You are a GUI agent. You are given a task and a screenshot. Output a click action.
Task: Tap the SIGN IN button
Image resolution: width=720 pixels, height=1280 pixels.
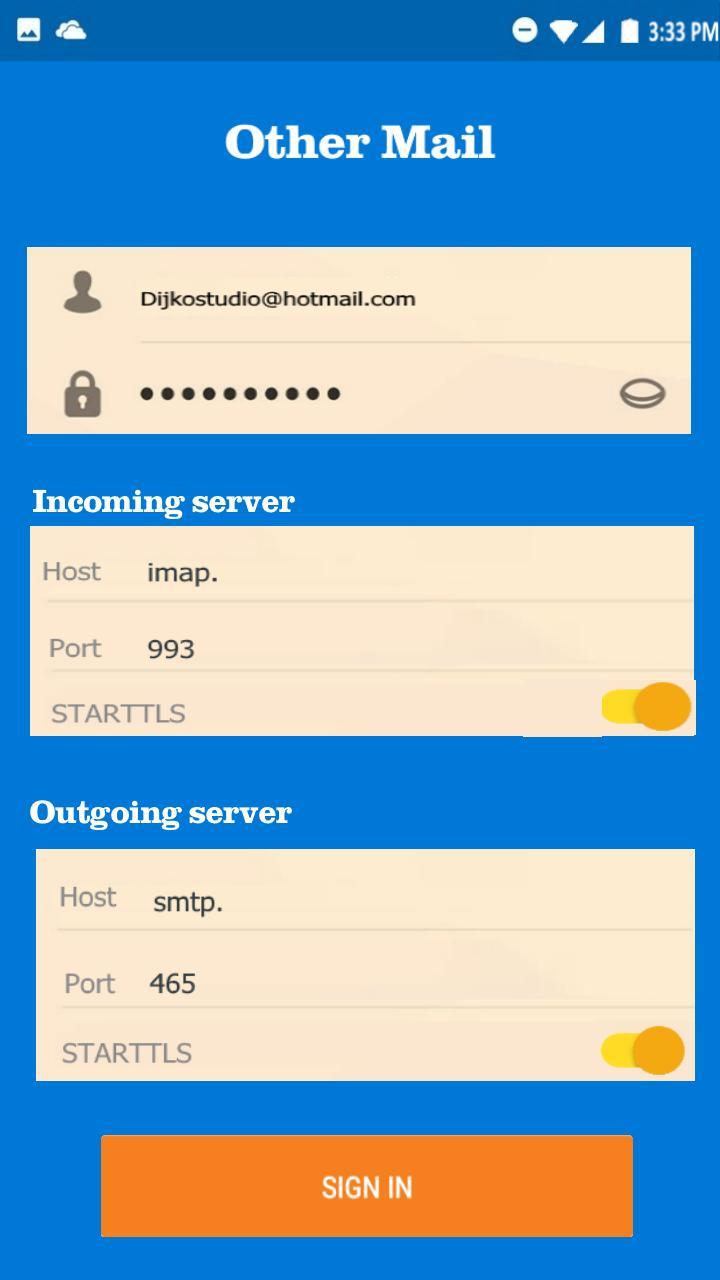click(367, 1186)
